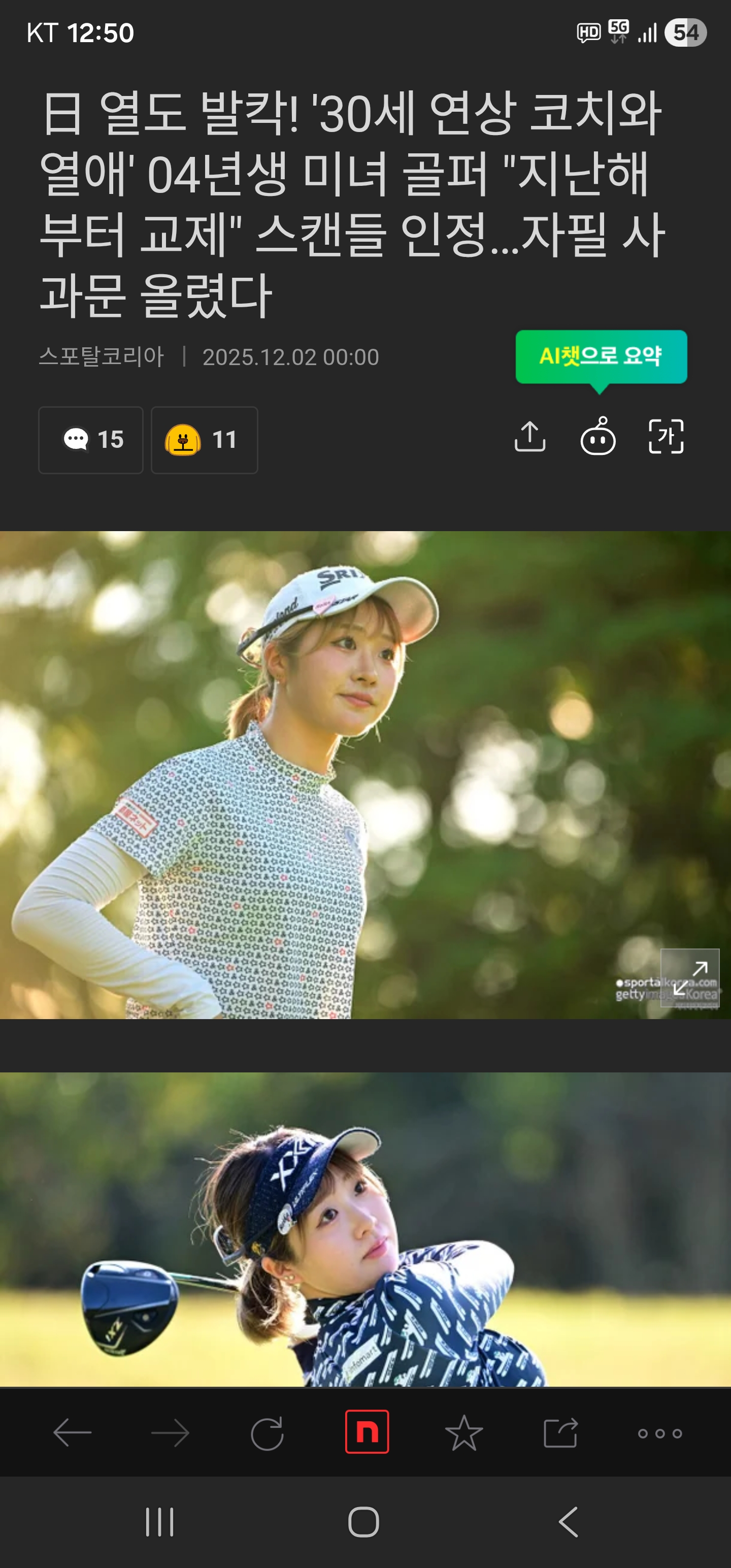Viewport: 731px width, 1568px height.
Task: Bookmark page with star icon
Action: click(464, 1433)
